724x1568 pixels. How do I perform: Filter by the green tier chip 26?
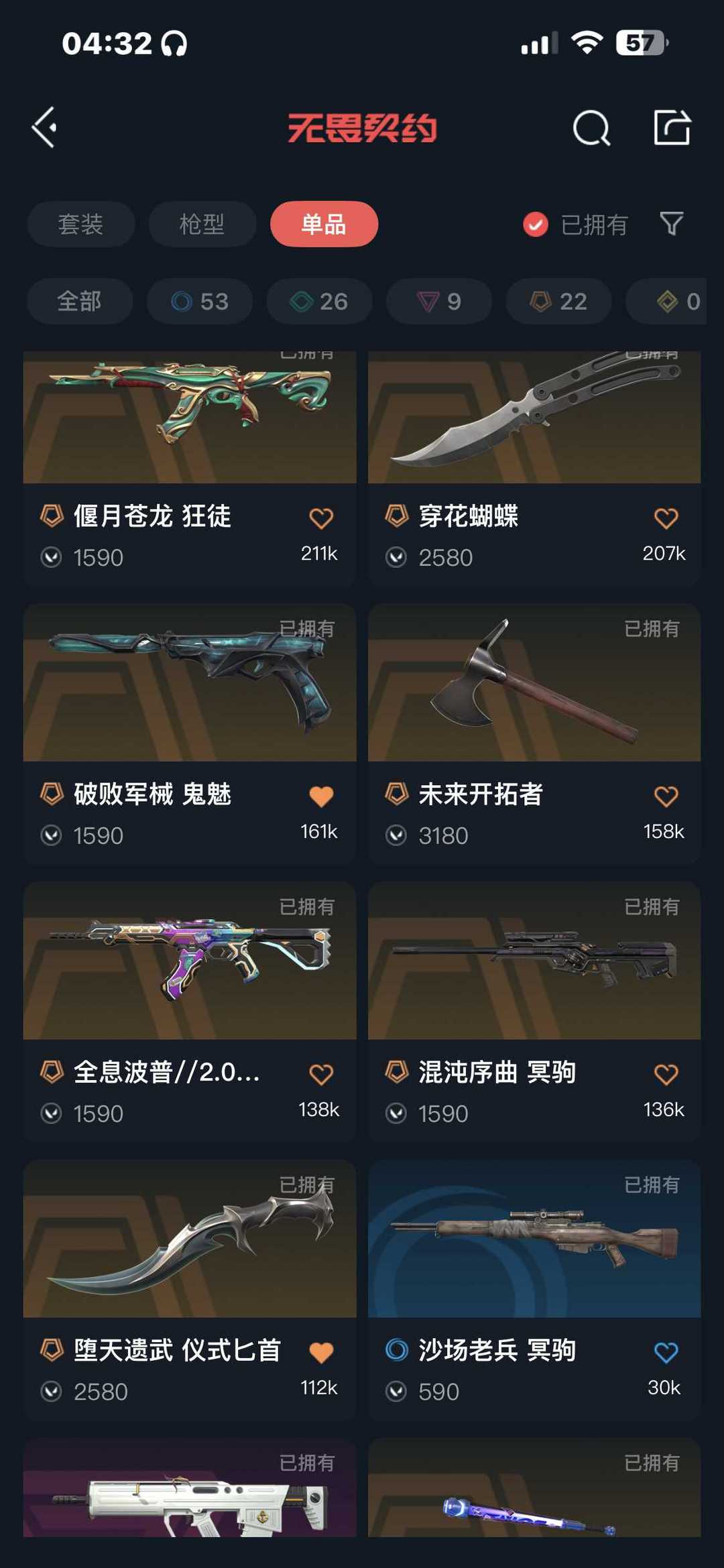coord(319,301)
